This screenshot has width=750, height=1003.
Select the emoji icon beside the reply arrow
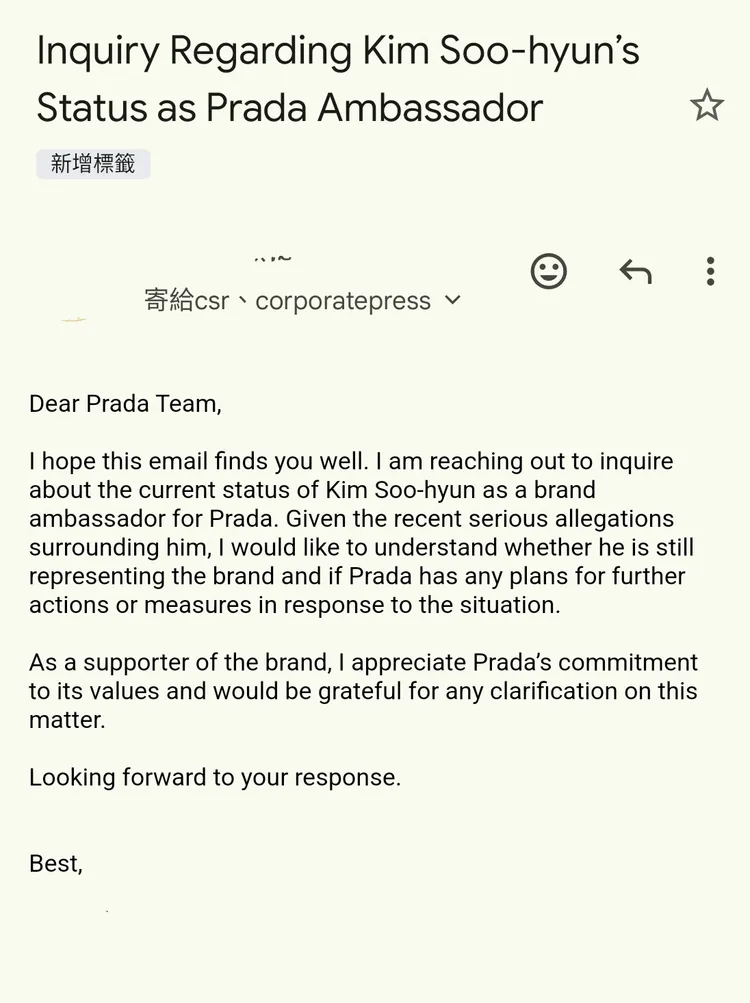point(548,271)
